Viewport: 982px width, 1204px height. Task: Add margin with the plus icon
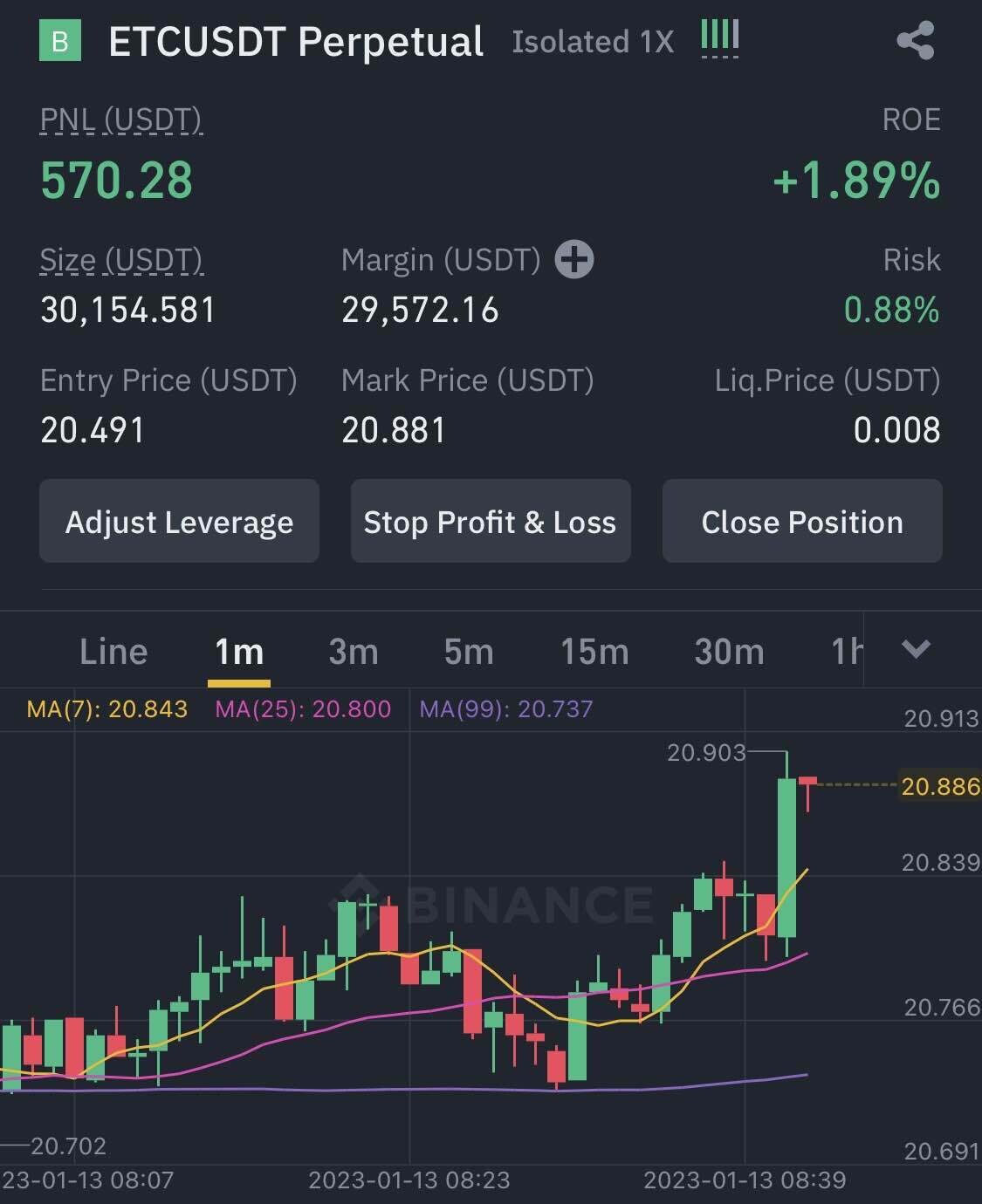click(x=574, y=260)
